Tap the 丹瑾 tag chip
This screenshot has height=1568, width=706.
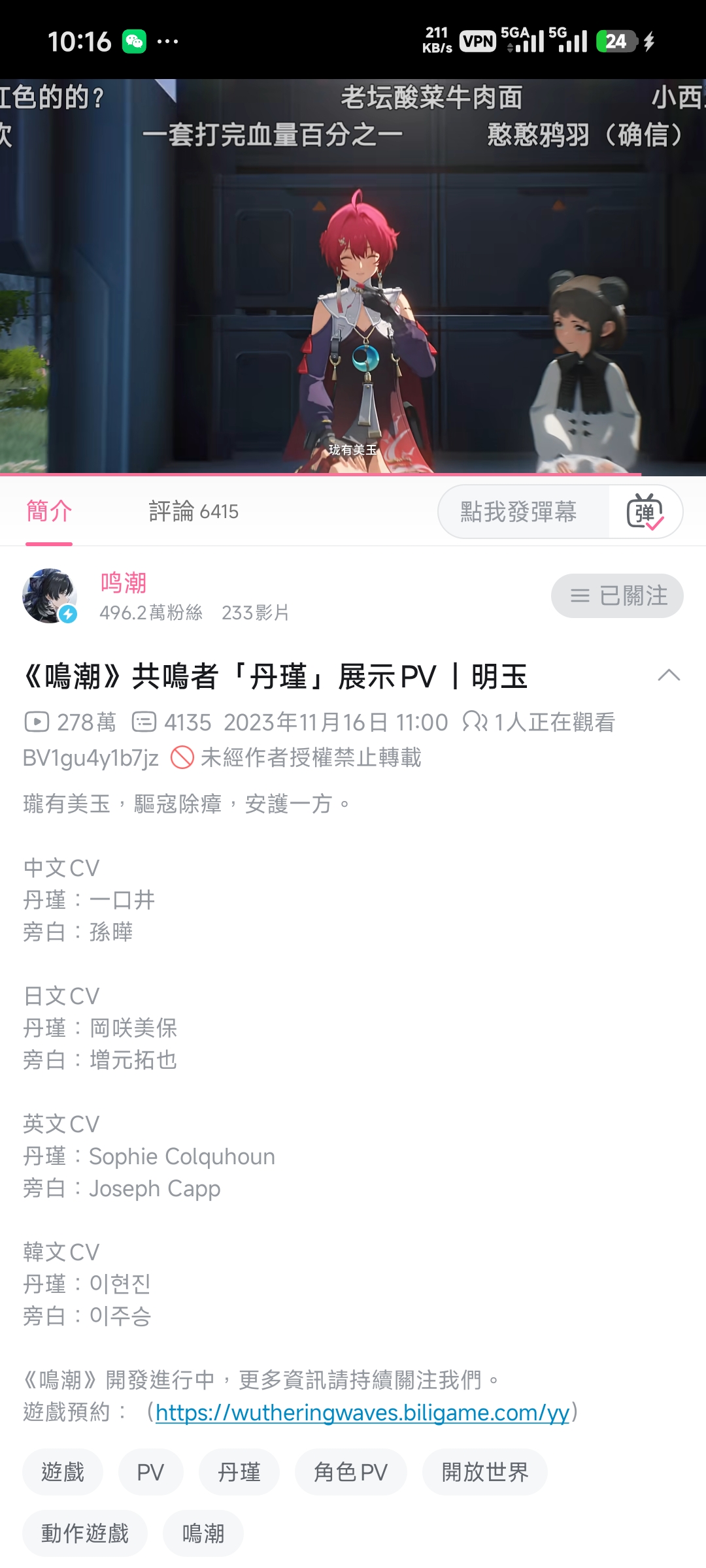[x=239, y=1472]
